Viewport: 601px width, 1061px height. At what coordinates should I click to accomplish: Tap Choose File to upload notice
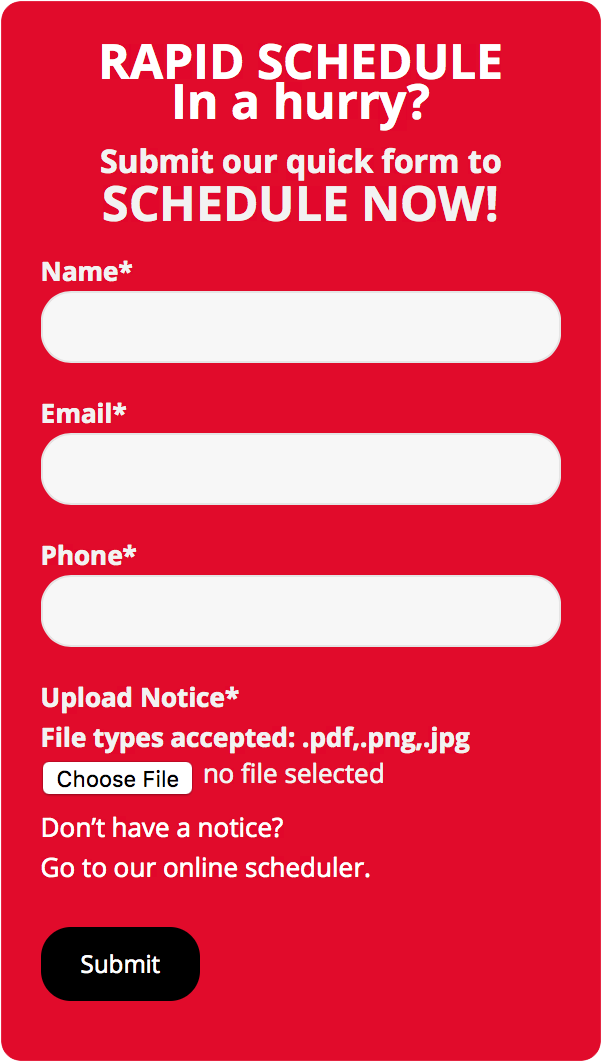click(117, 779)
